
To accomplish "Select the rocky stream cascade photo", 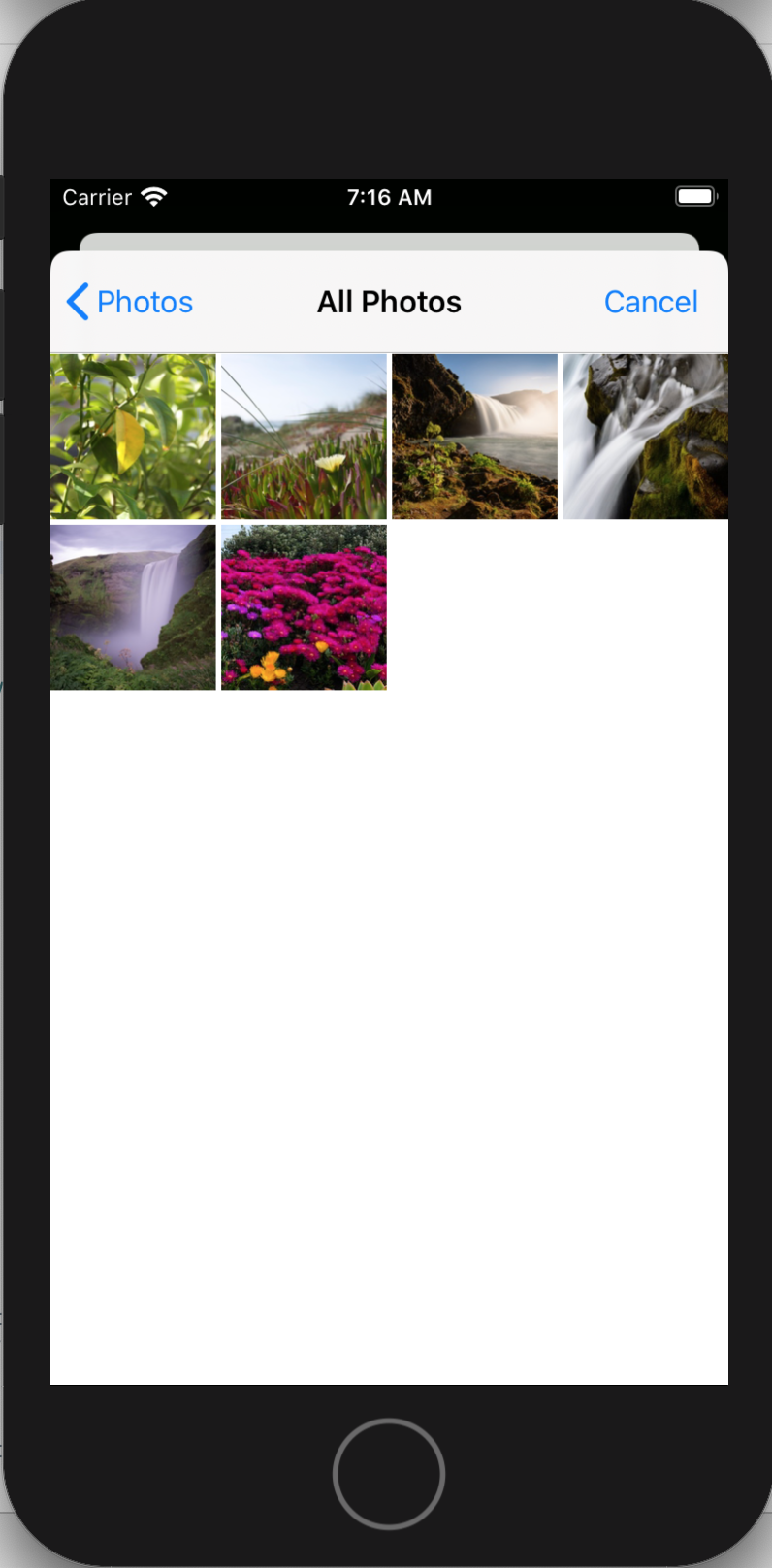I will point(645,436).
